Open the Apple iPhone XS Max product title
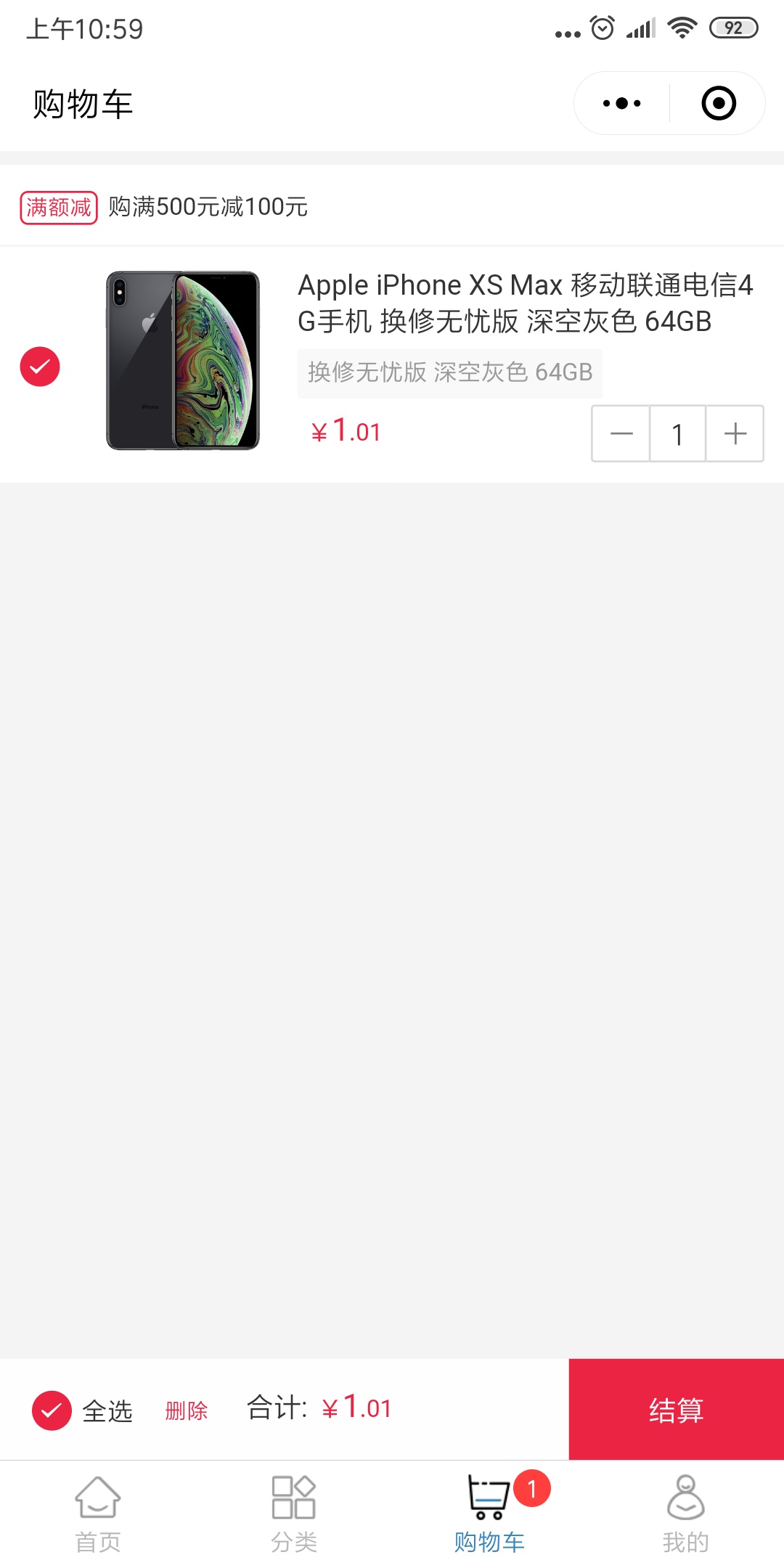Image resolution: width=784 pixels, height=1568 pixels. [x=525, y=303]
